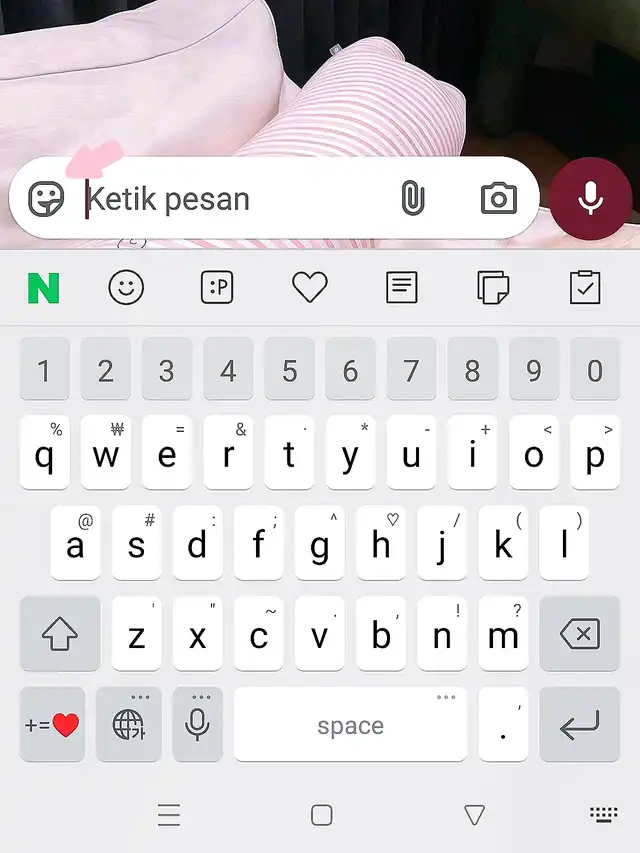Open the checklist clipboard icon in toolbar
Image resolution: width=640 pixels, height=853 pixels.
585,287
